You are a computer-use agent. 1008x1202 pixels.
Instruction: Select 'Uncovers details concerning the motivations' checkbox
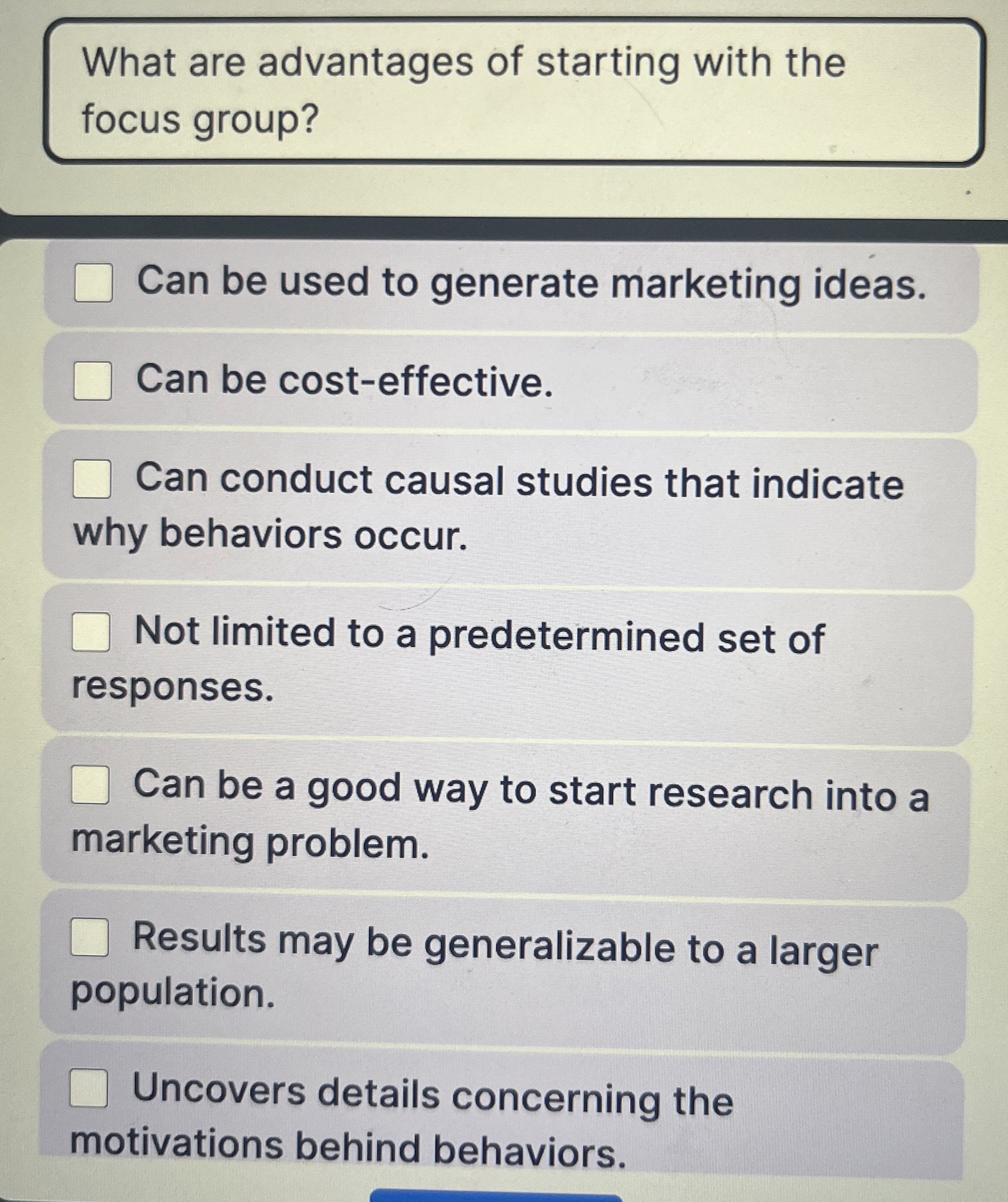click(x=89, y=1088)
